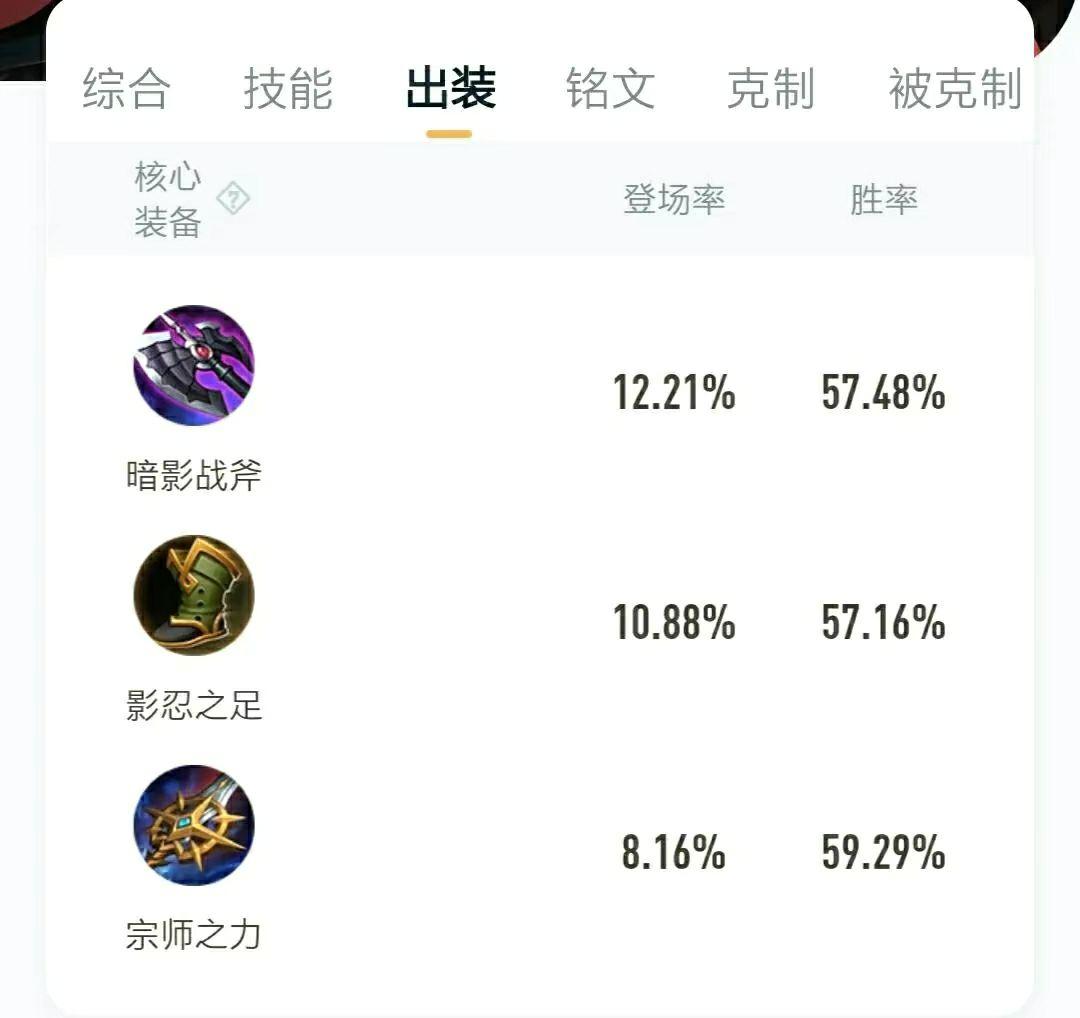This screenshot has height=1018, width=1080.
Task: Show the 克制 tab
Action: 770,89
